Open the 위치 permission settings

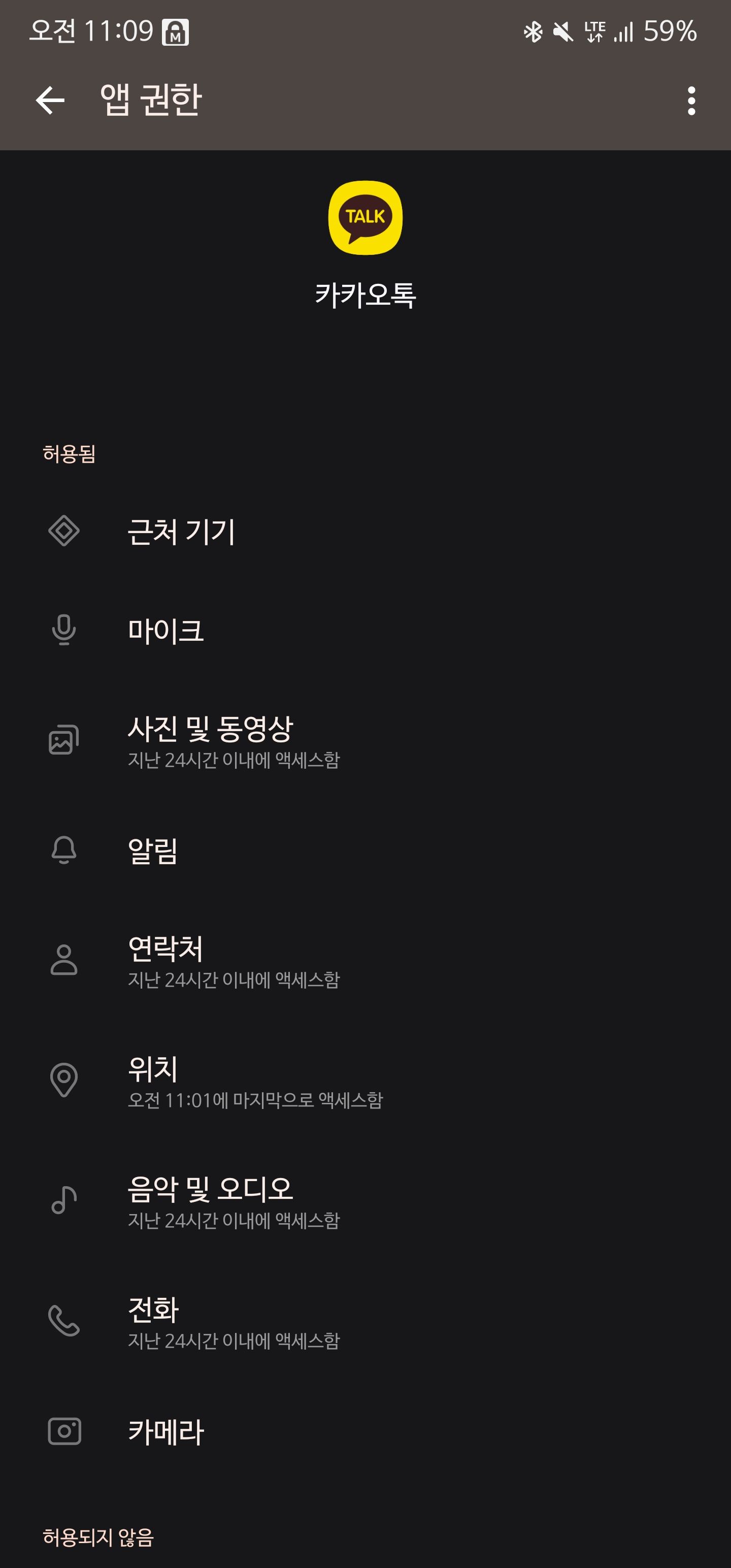pos(365,1081)
